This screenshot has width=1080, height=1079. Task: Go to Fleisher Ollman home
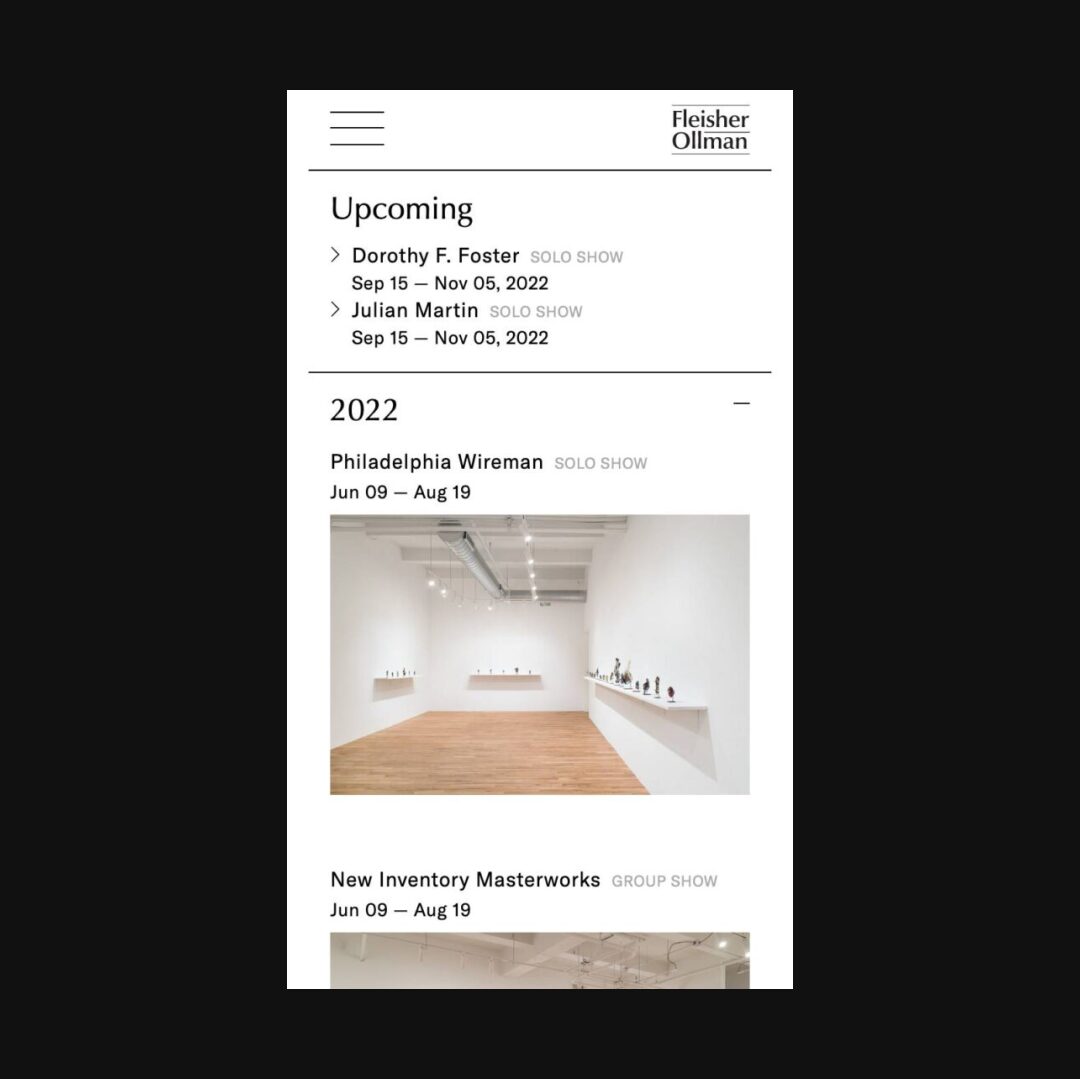[x=710, y=130]
